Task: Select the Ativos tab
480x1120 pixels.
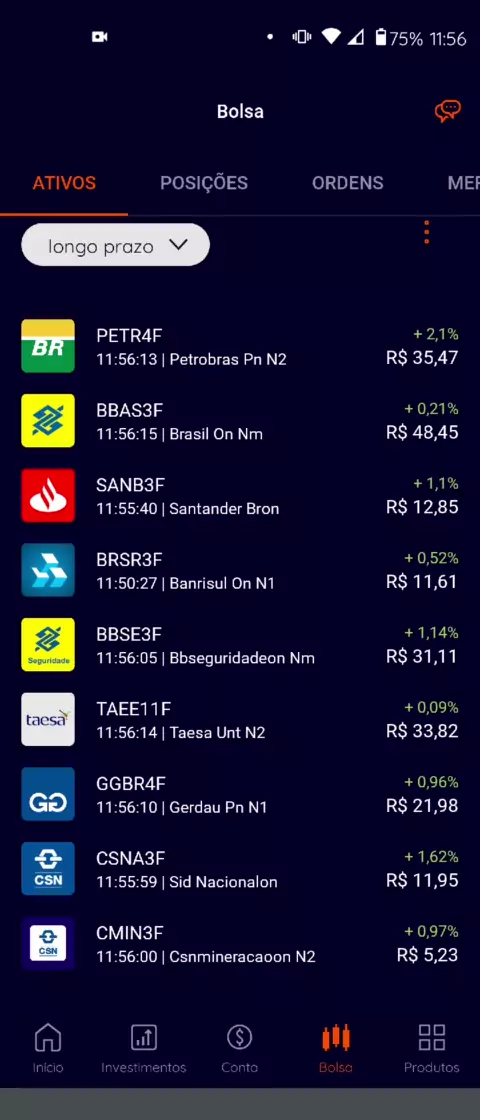Action: [x=64, y=183]
